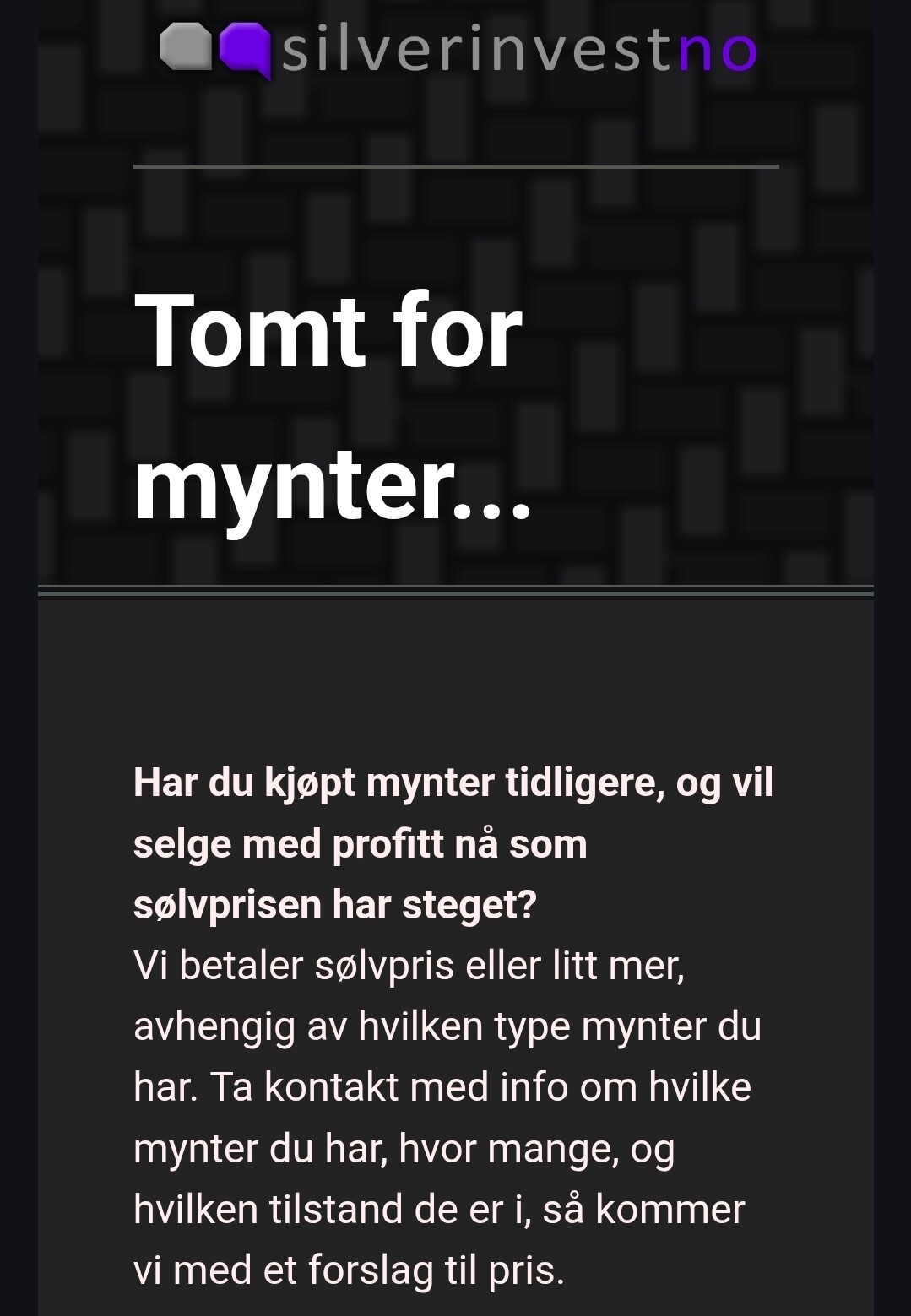
Task: Open the silverinvestno site logo link
Action: 458,51
